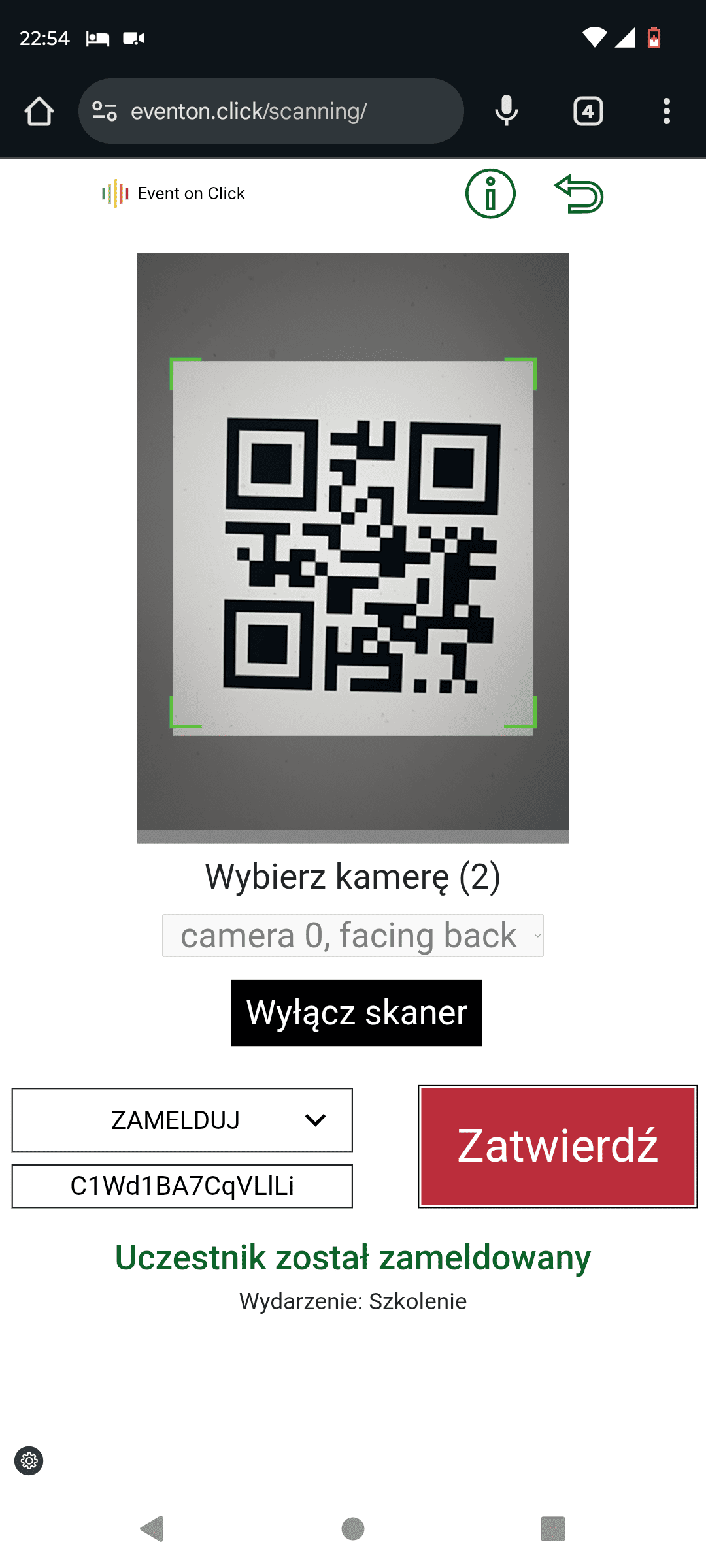Open the ZAMELDUJ action dropdown
The image size is (706, 1568).
[x=182, y=1120]
